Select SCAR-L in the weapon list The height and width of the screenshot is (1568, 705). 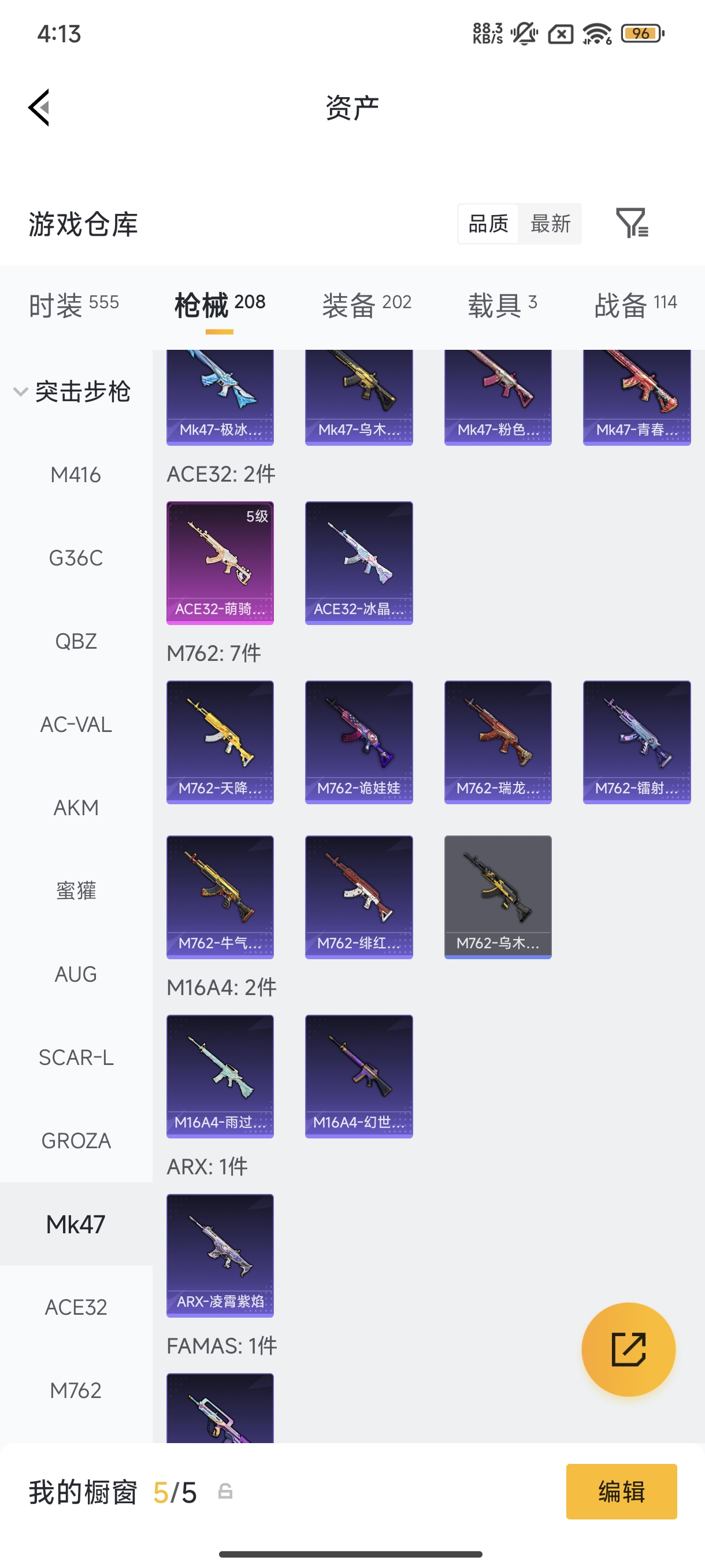click(76, 1057)
